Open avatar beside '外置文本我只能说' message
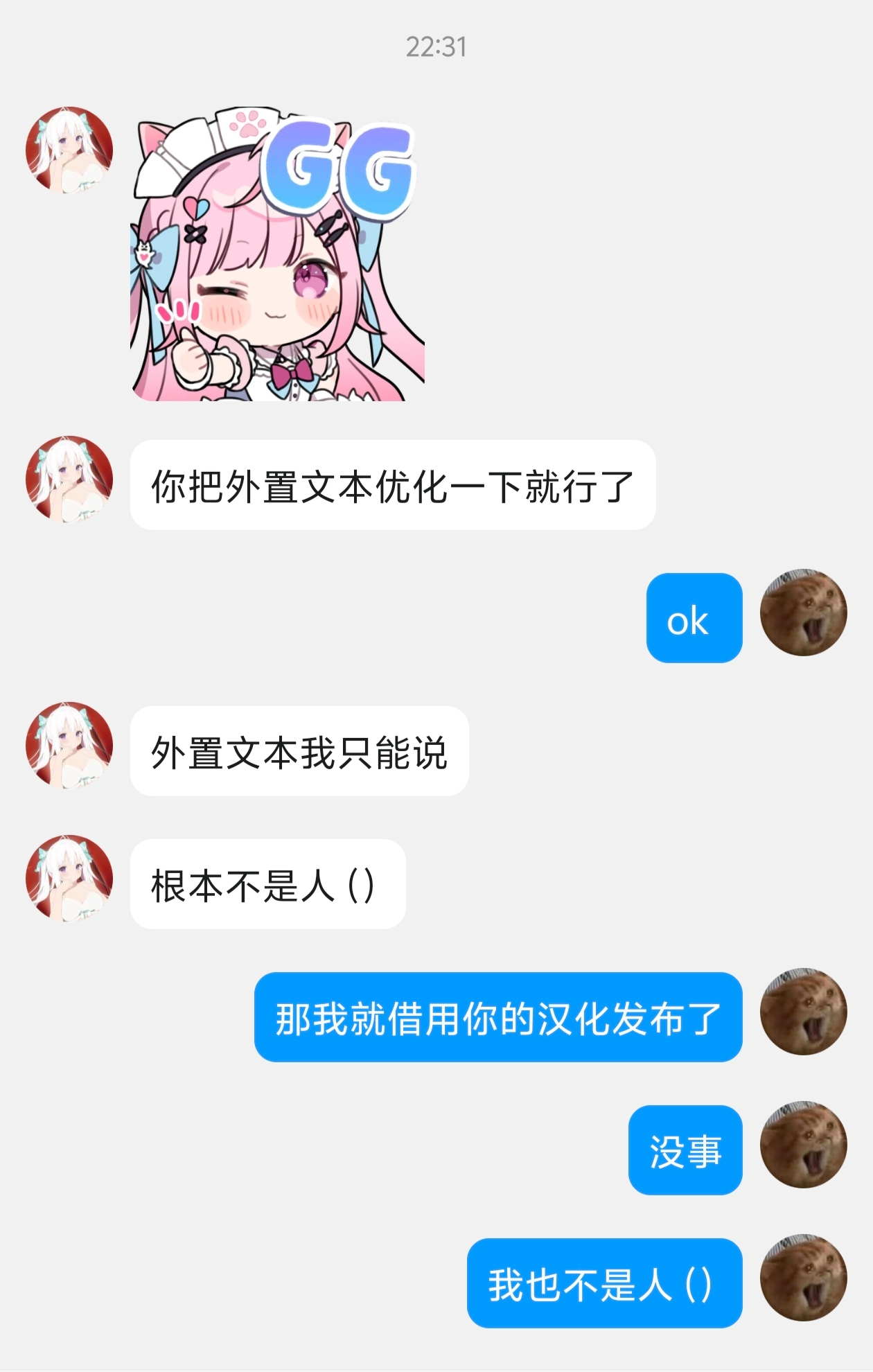 coord(69,746)
